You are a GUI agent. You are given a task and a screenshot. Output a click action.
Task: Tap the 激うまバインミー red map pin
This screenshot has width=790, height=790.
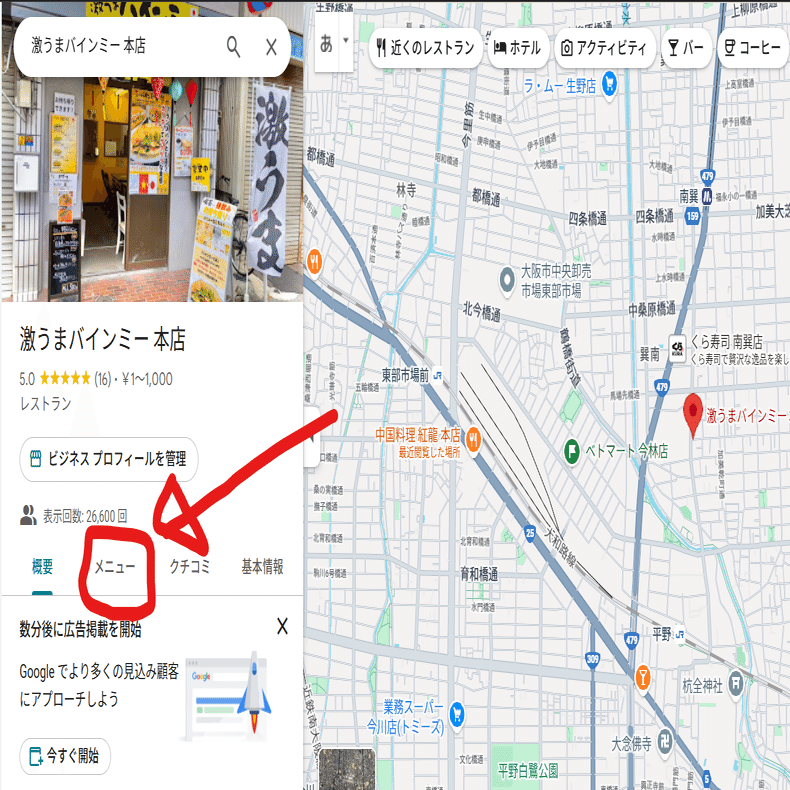pyautogui.click(x=692, y=413)
